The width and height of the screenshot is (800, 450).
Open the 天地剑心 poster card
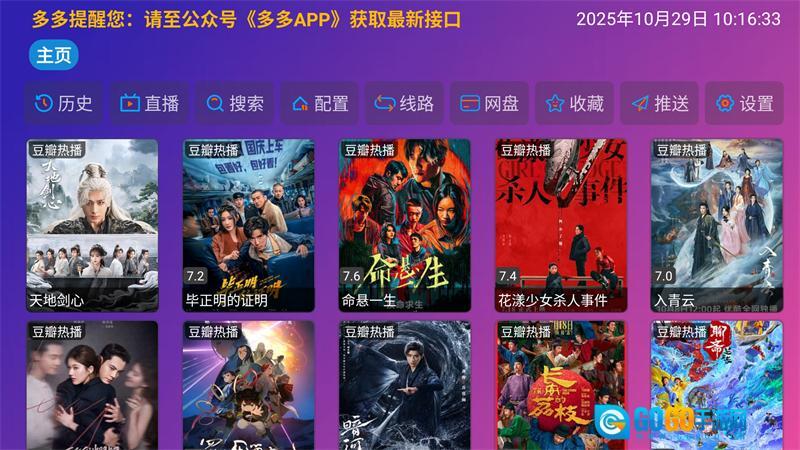point(92,225)
